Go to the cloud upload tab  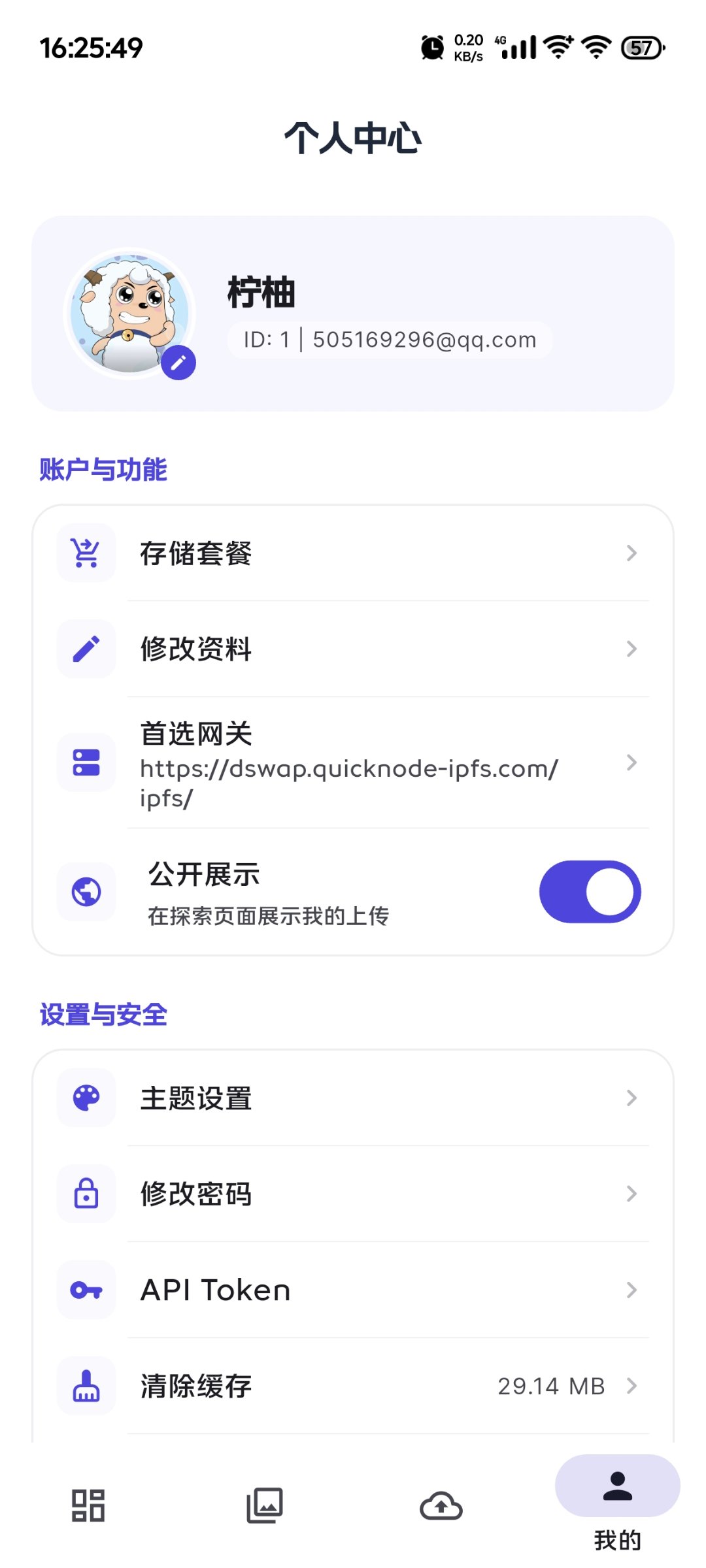point(441,1505)
